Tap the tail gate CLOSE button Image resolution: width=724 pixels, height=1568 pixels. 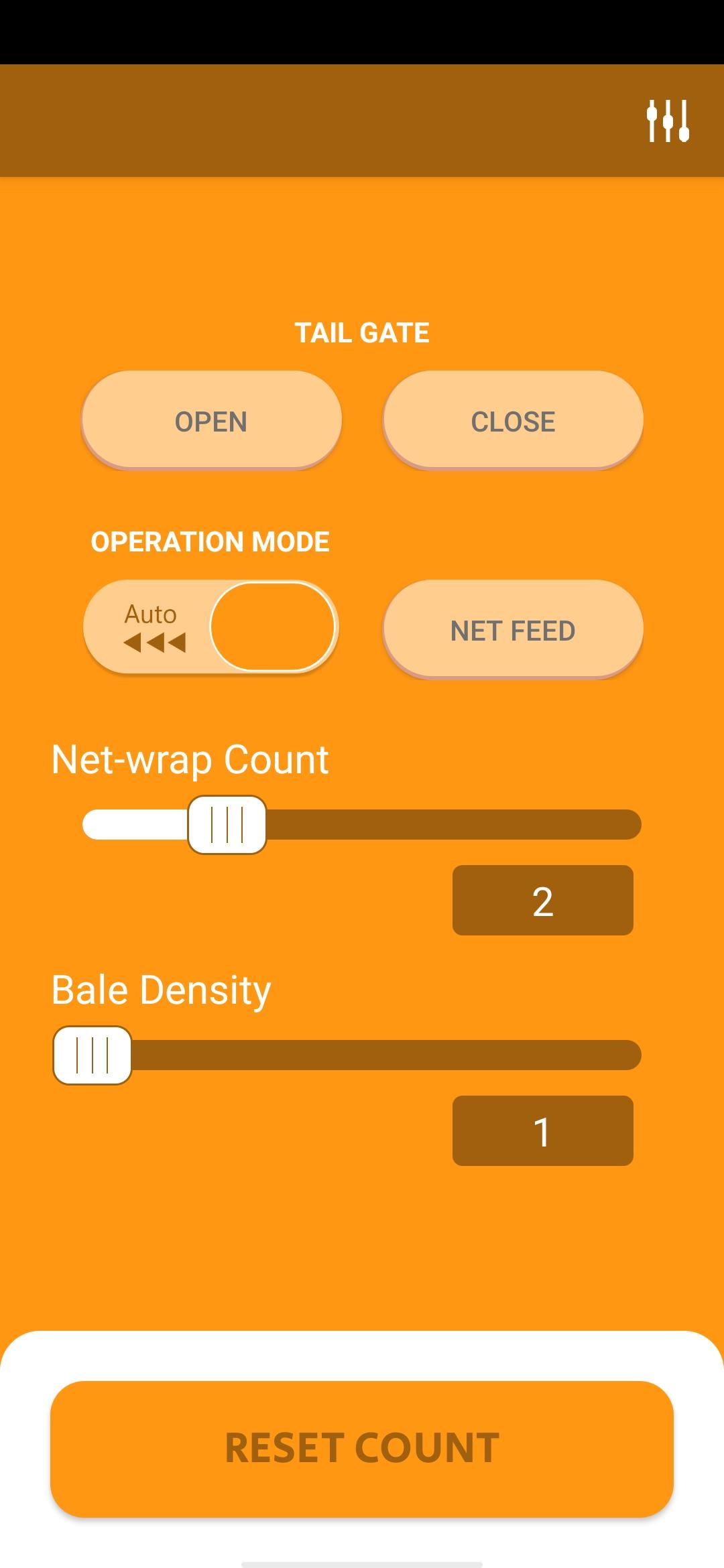coord(513,421)
